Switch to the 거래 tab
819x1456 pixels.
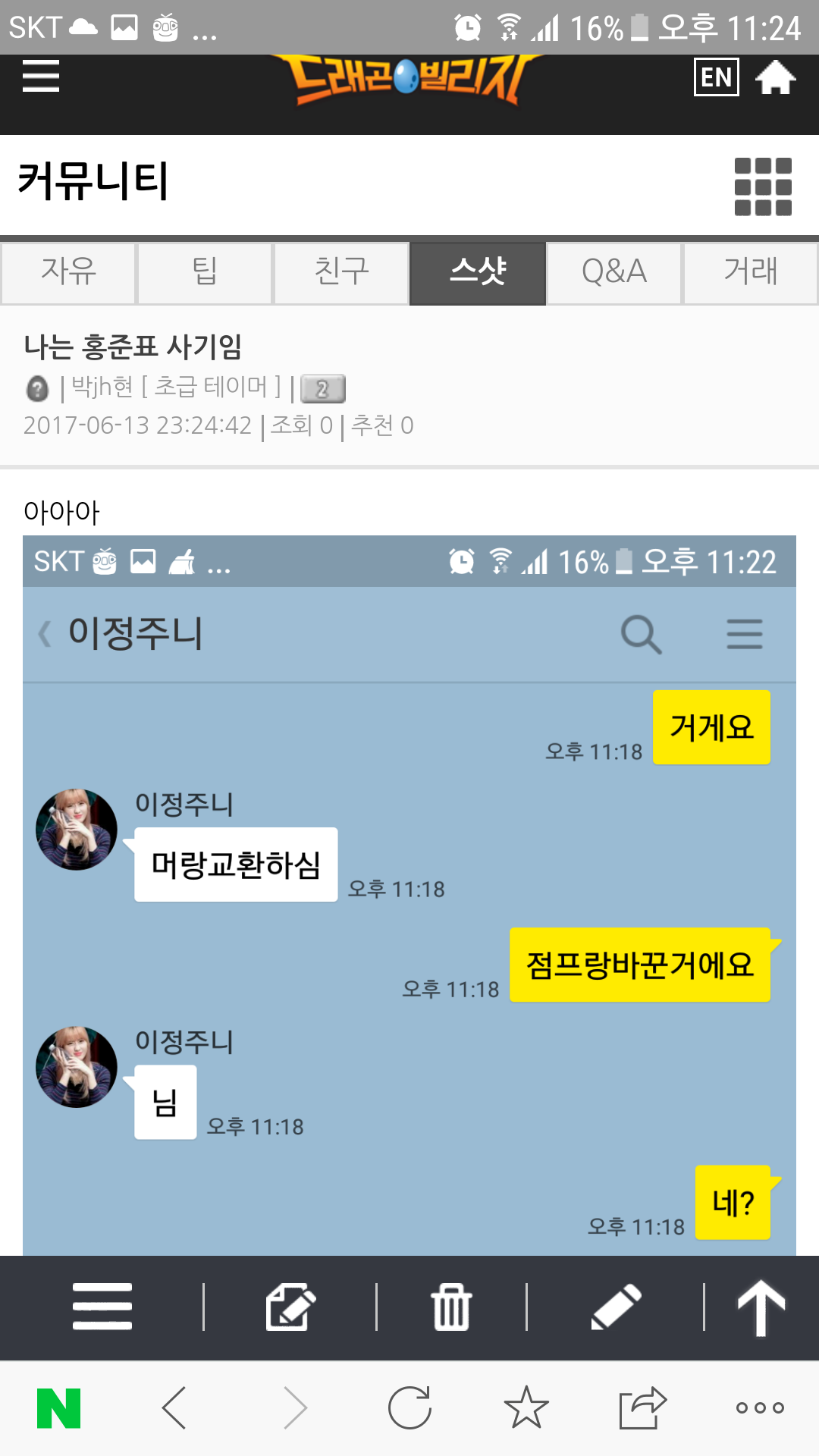[x=751, y=272]
